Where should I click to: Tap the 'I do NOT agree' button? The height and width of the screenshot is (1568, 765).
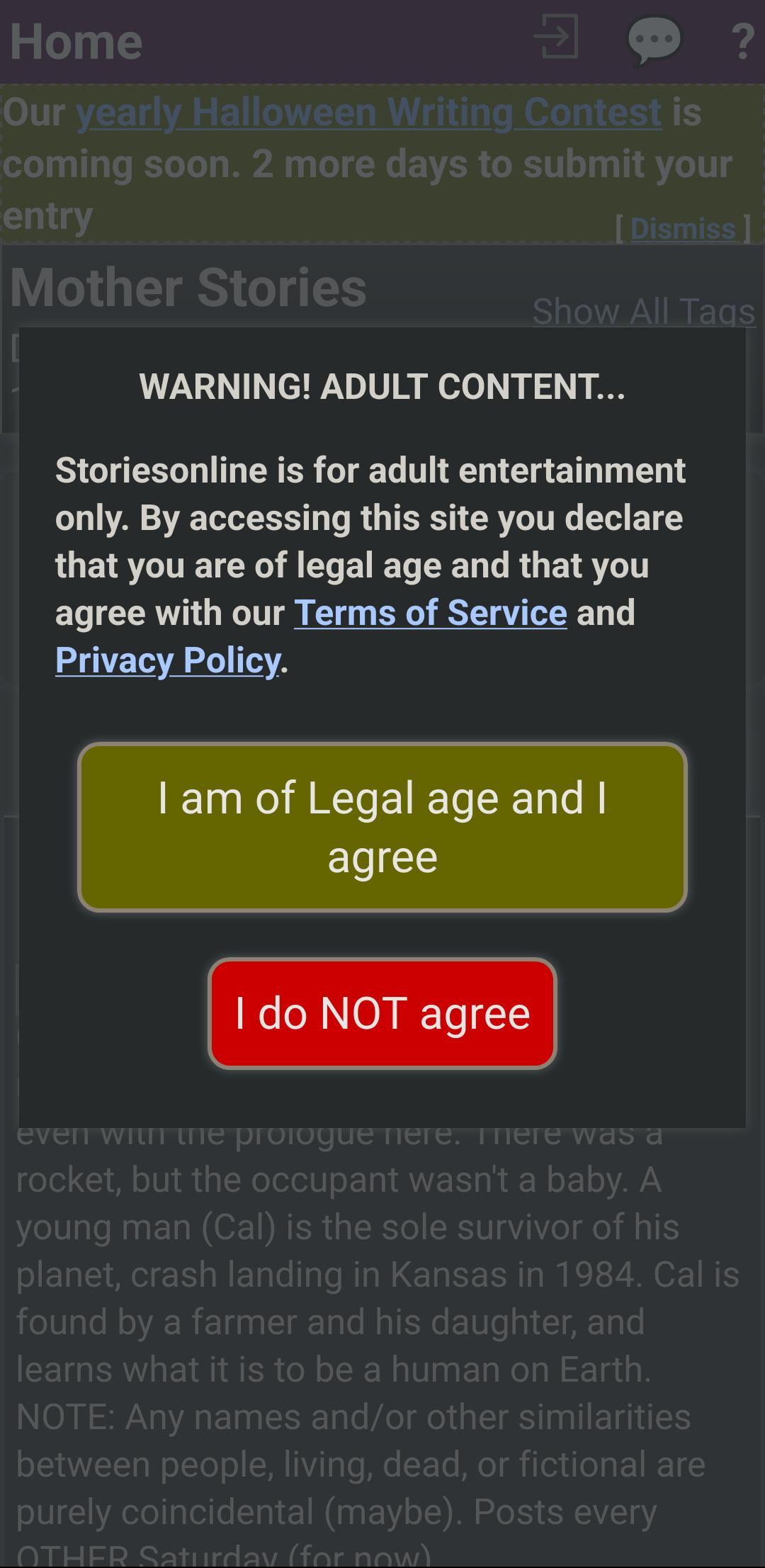click(382, 1013)
